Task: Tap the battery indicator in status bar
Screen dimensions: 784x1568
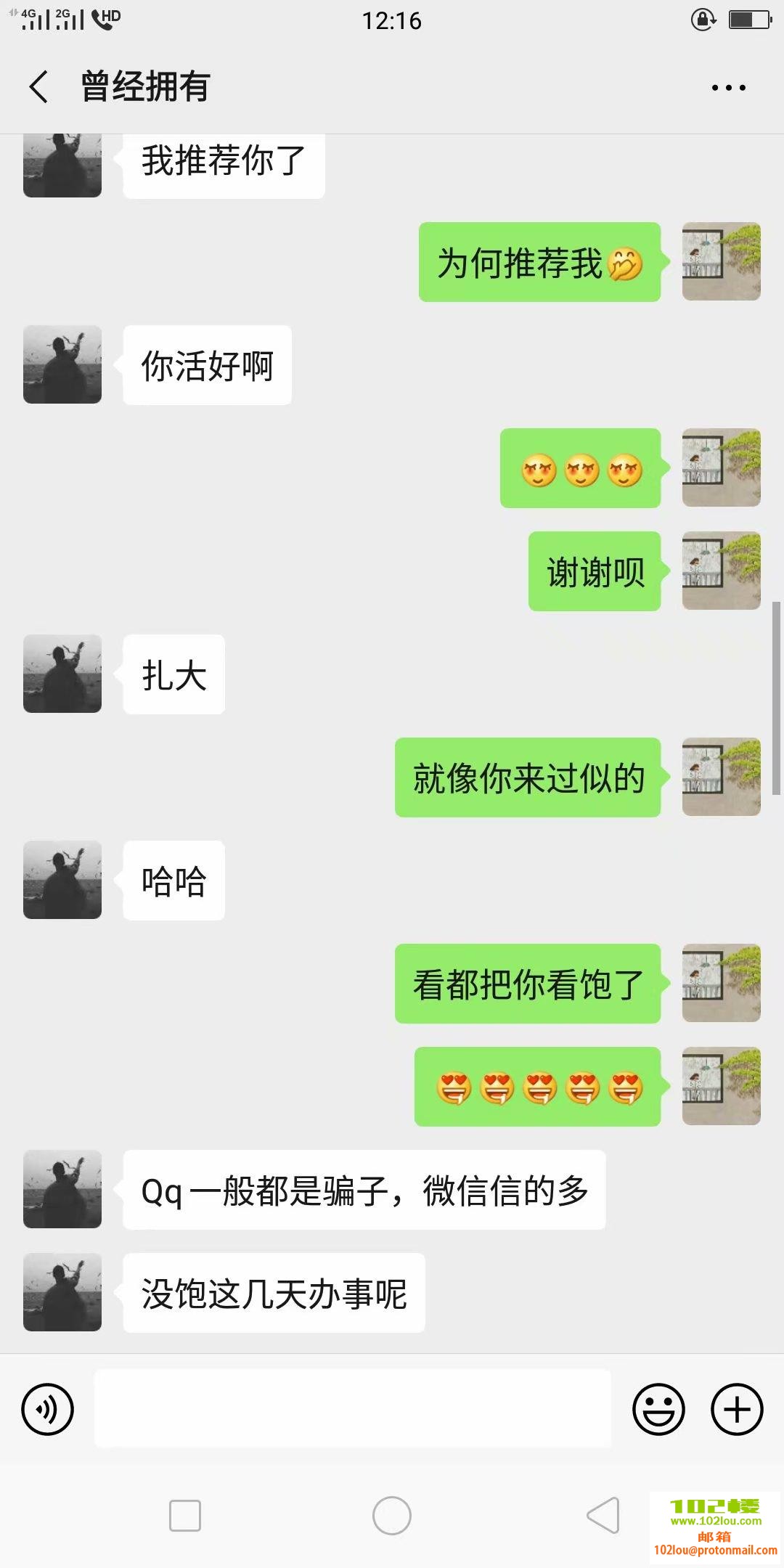Action: click(748, 20)
